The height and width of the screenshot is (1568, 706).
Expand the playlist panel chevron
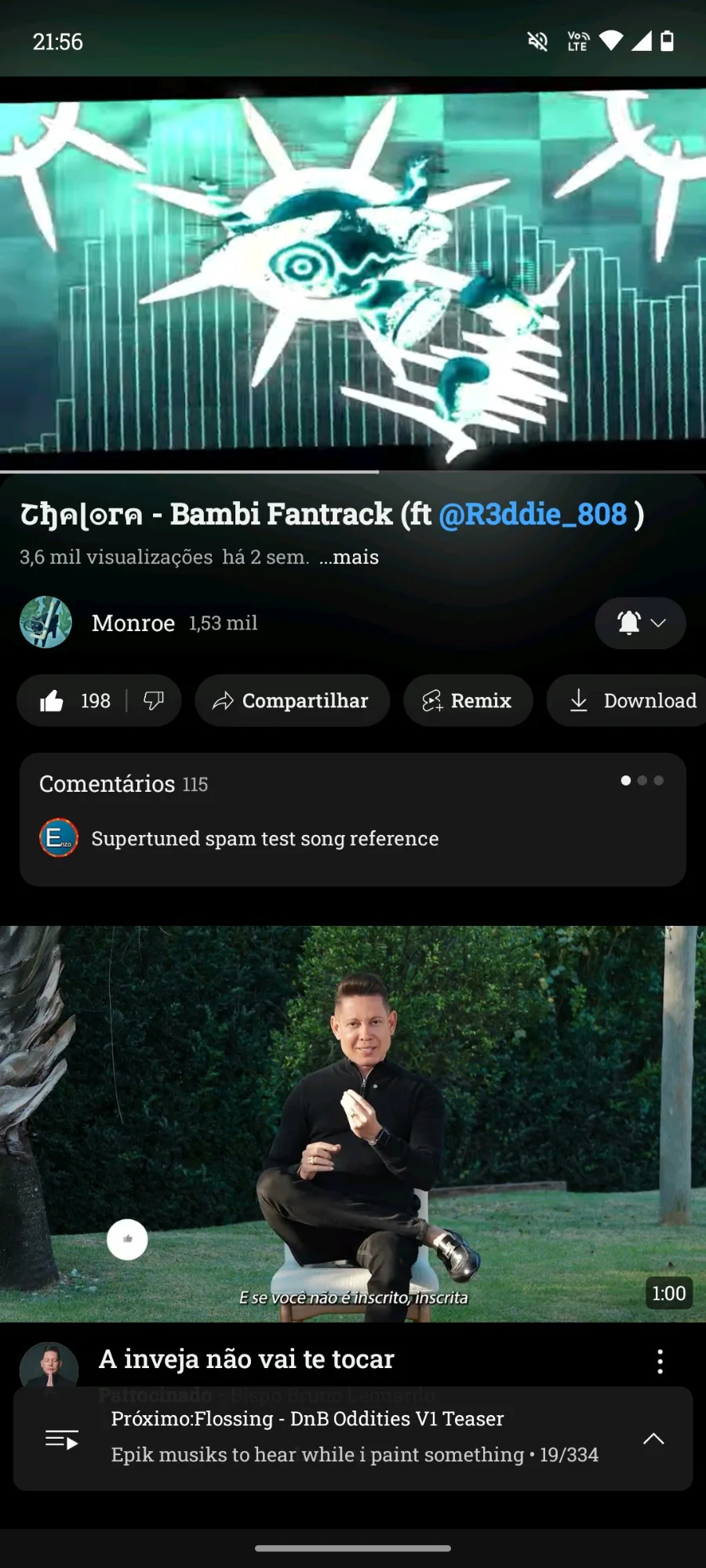click(653, 1439)
